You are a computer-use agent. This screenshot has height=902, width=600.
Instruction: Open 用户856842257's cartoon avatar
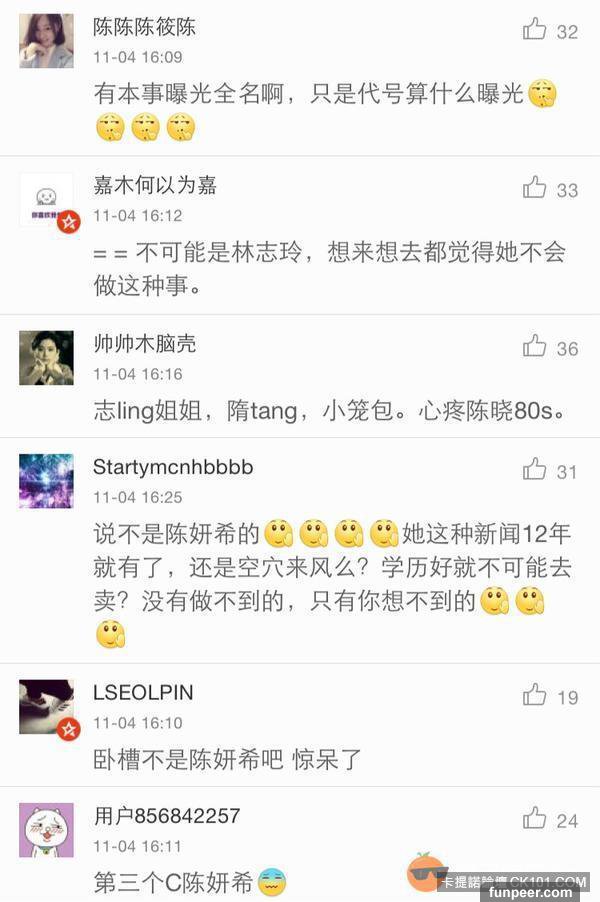(46, 830)
